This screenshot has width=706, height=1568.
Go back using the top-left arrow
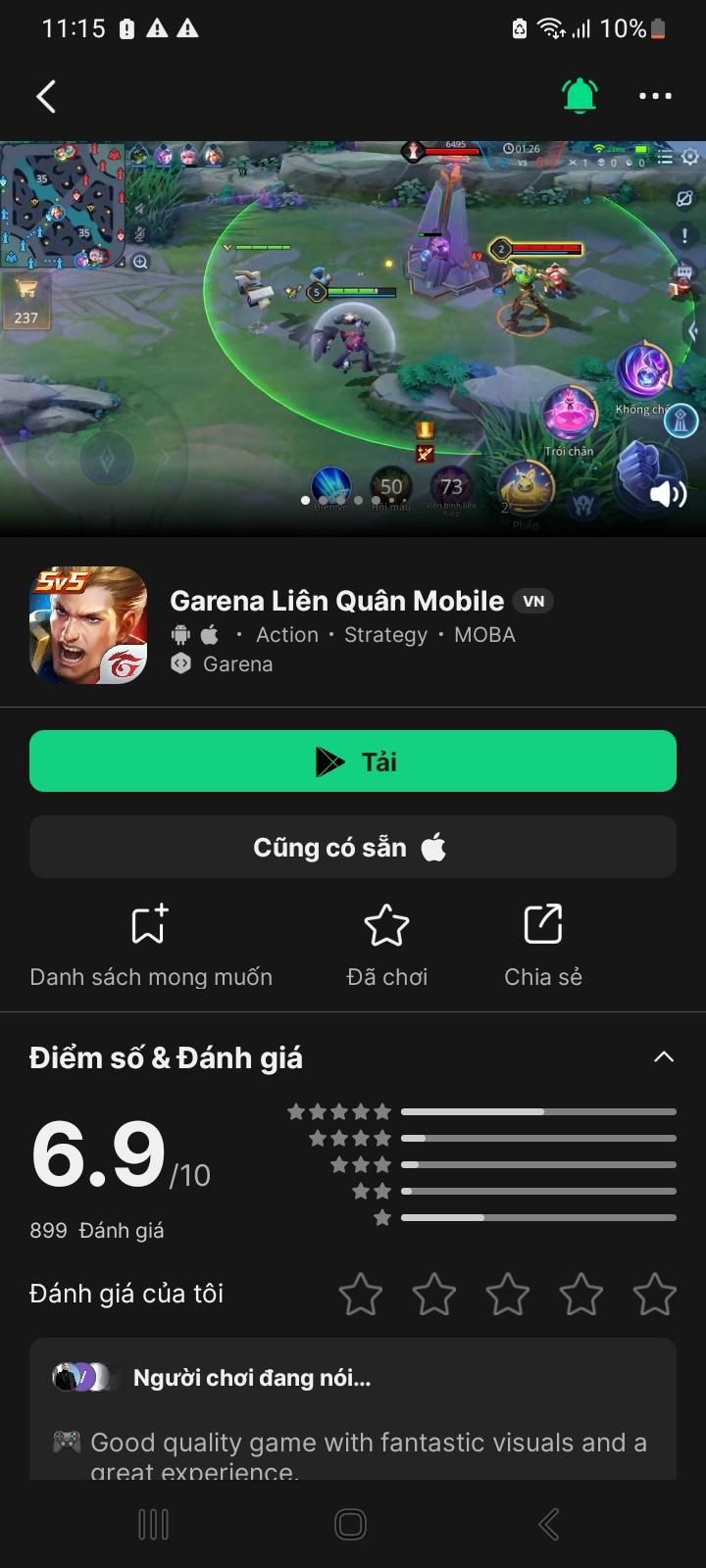(46, 96)
